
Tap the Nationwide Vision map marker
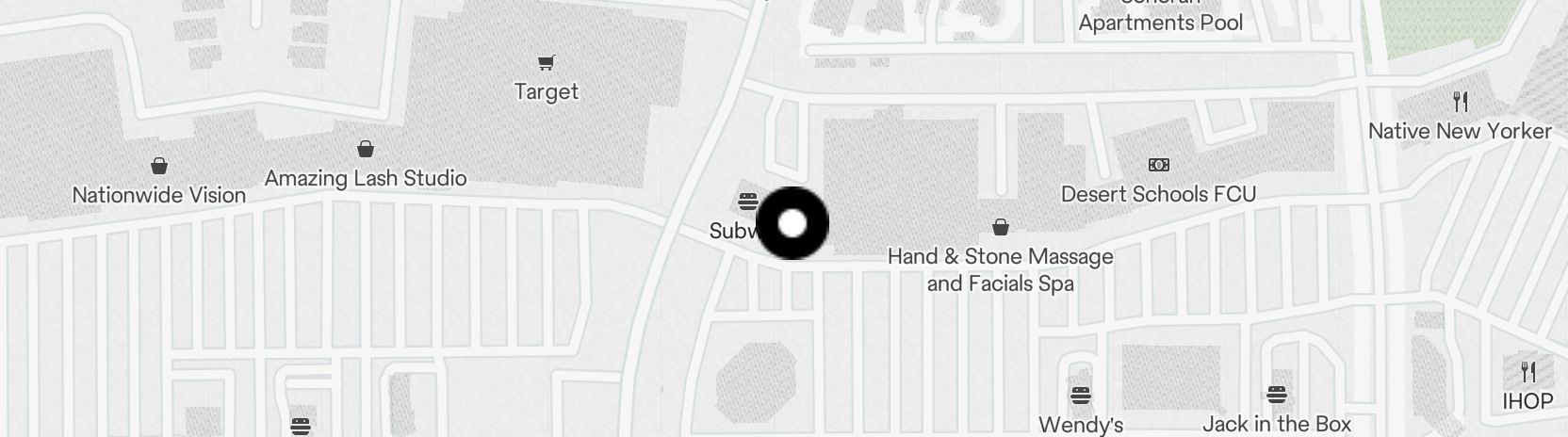(x=159, y=167)
